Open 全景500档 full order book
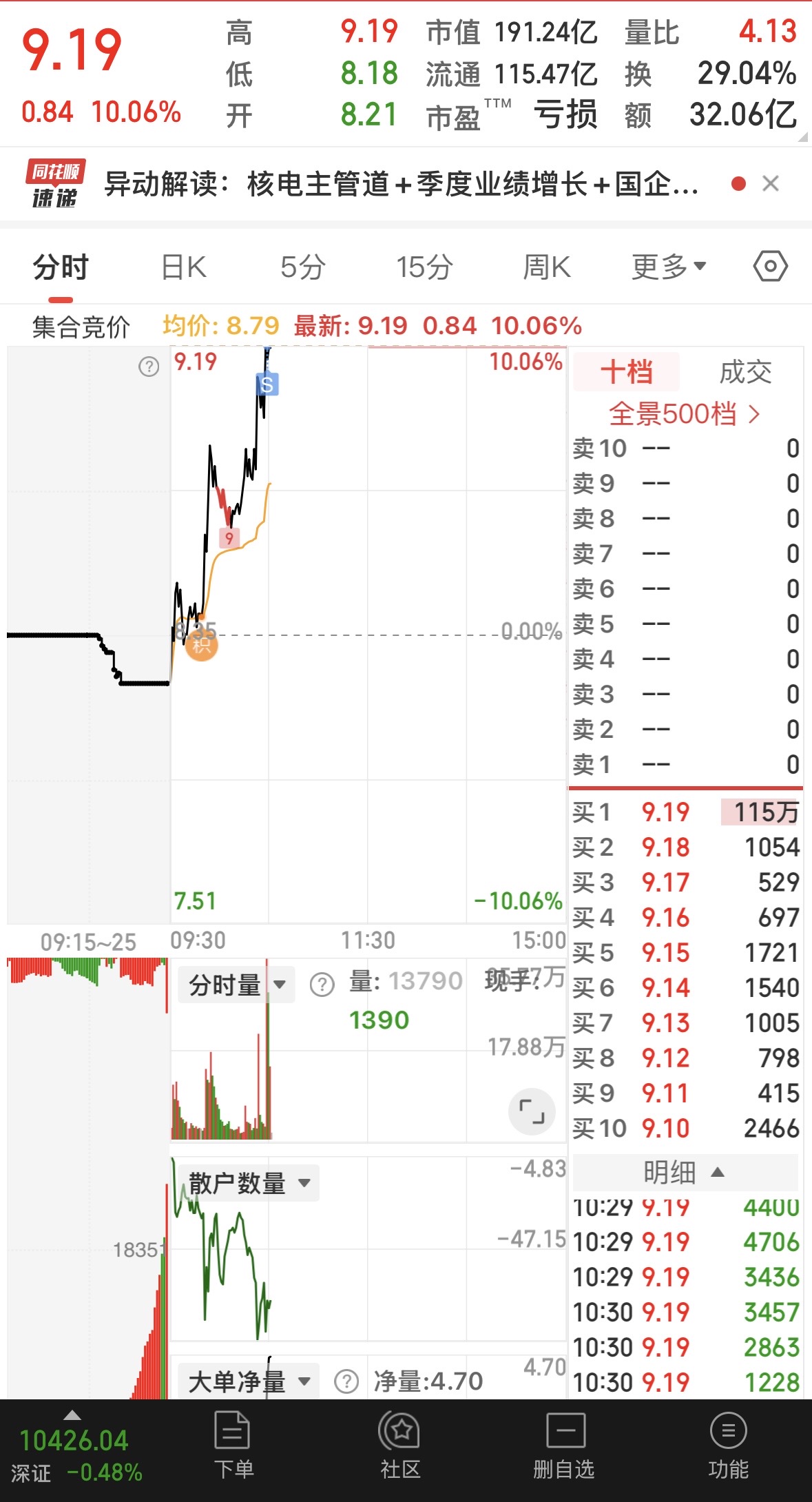Screen dimensions: 812x1502 685,414
